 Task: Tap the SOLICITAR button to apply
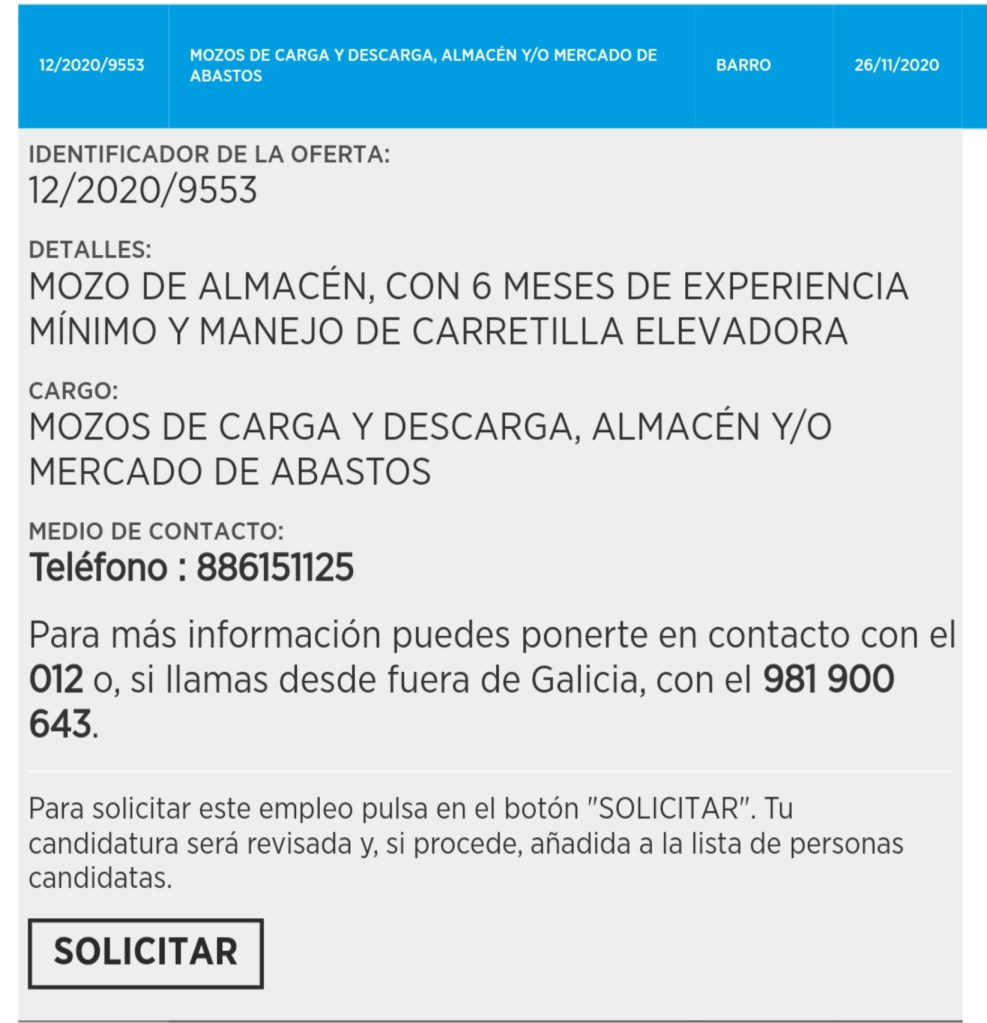(x=145, y=952)
